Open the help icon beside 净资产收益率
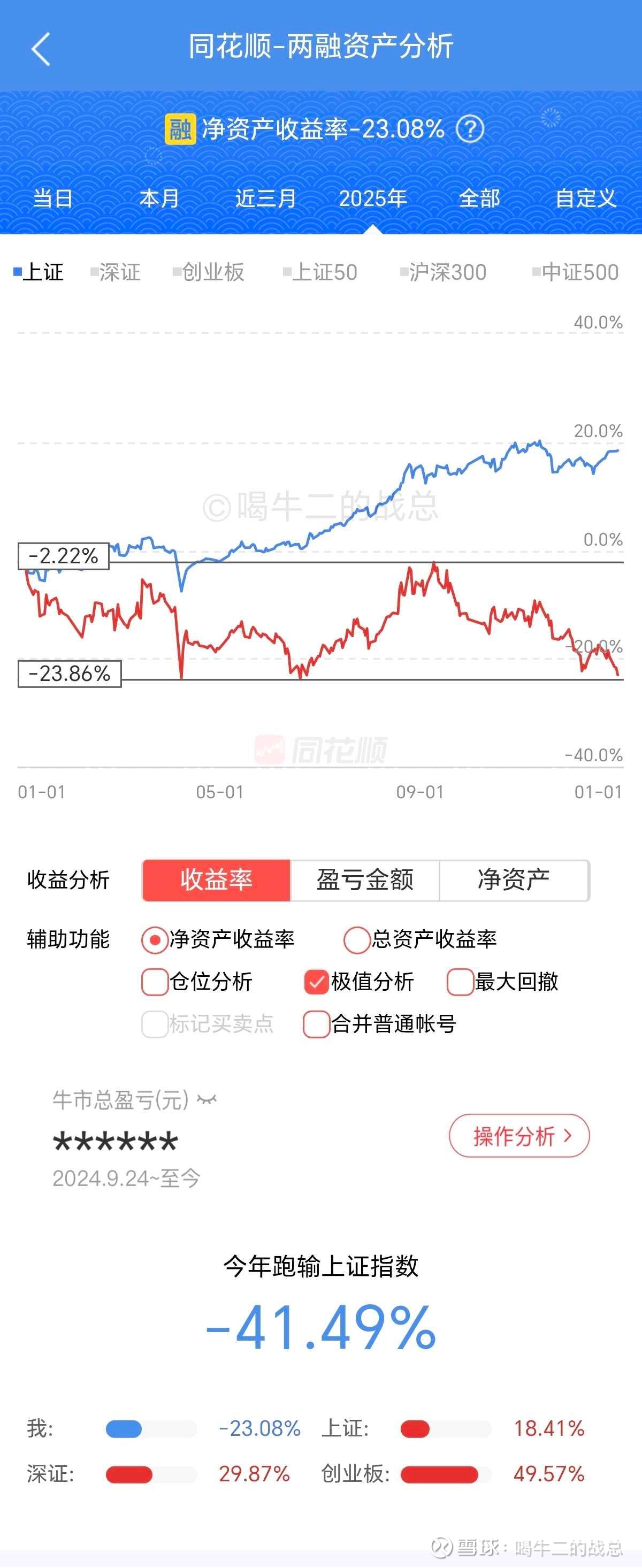 (x=470, y=129)
